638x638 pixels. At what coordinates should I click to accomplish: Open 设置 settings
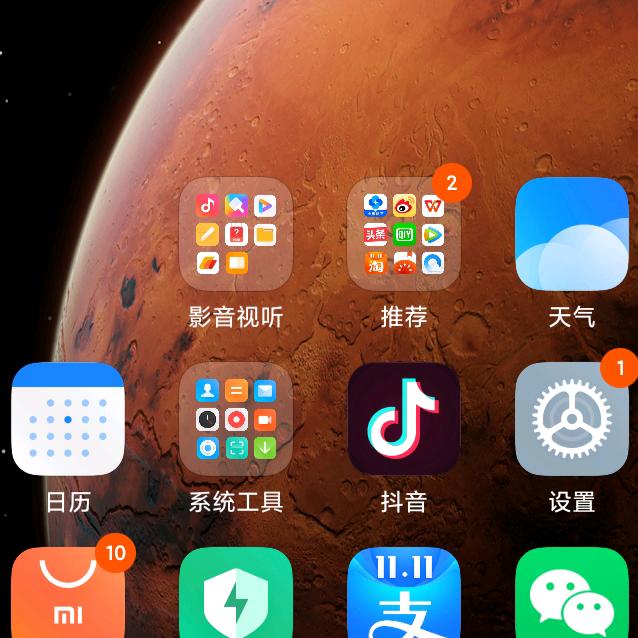[572, 419]
